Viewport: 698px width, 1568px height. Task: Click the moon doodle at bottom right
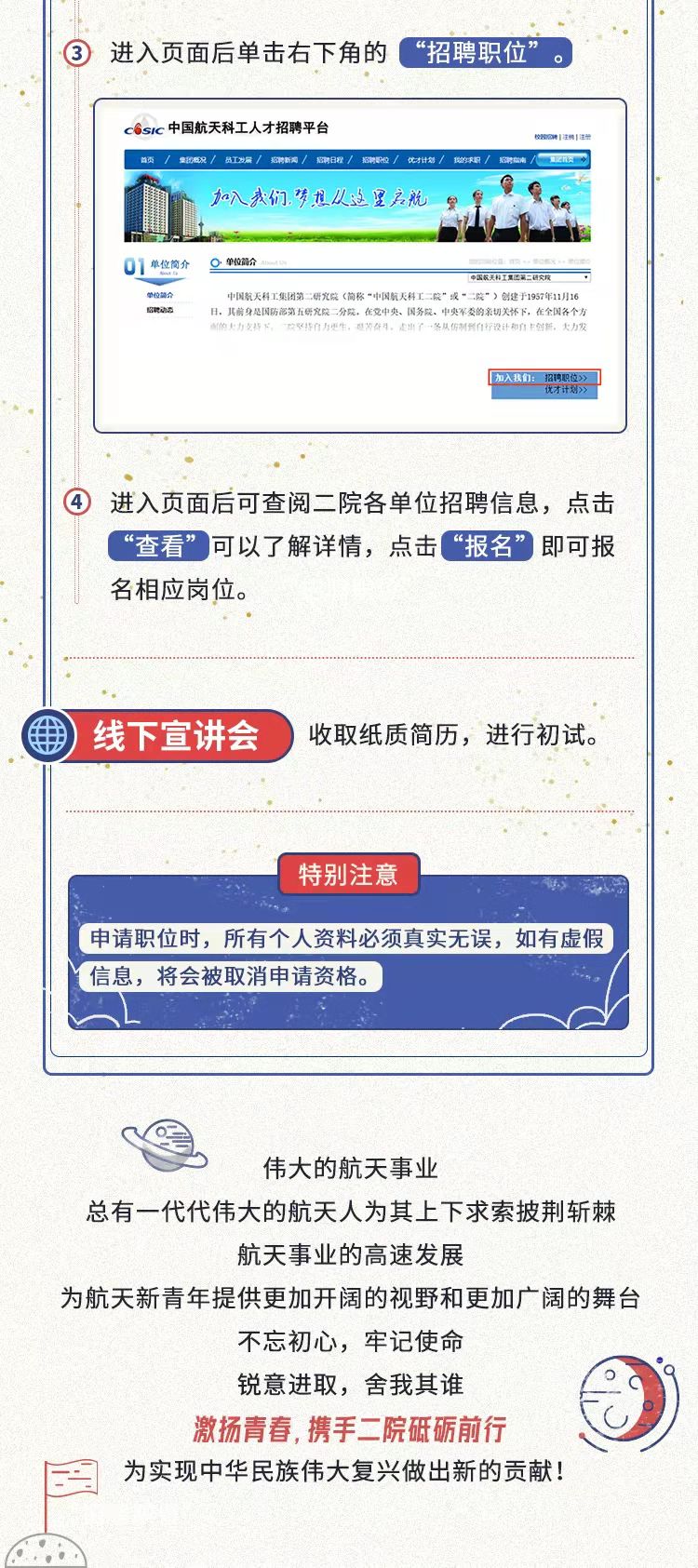tap(620, 1398)
